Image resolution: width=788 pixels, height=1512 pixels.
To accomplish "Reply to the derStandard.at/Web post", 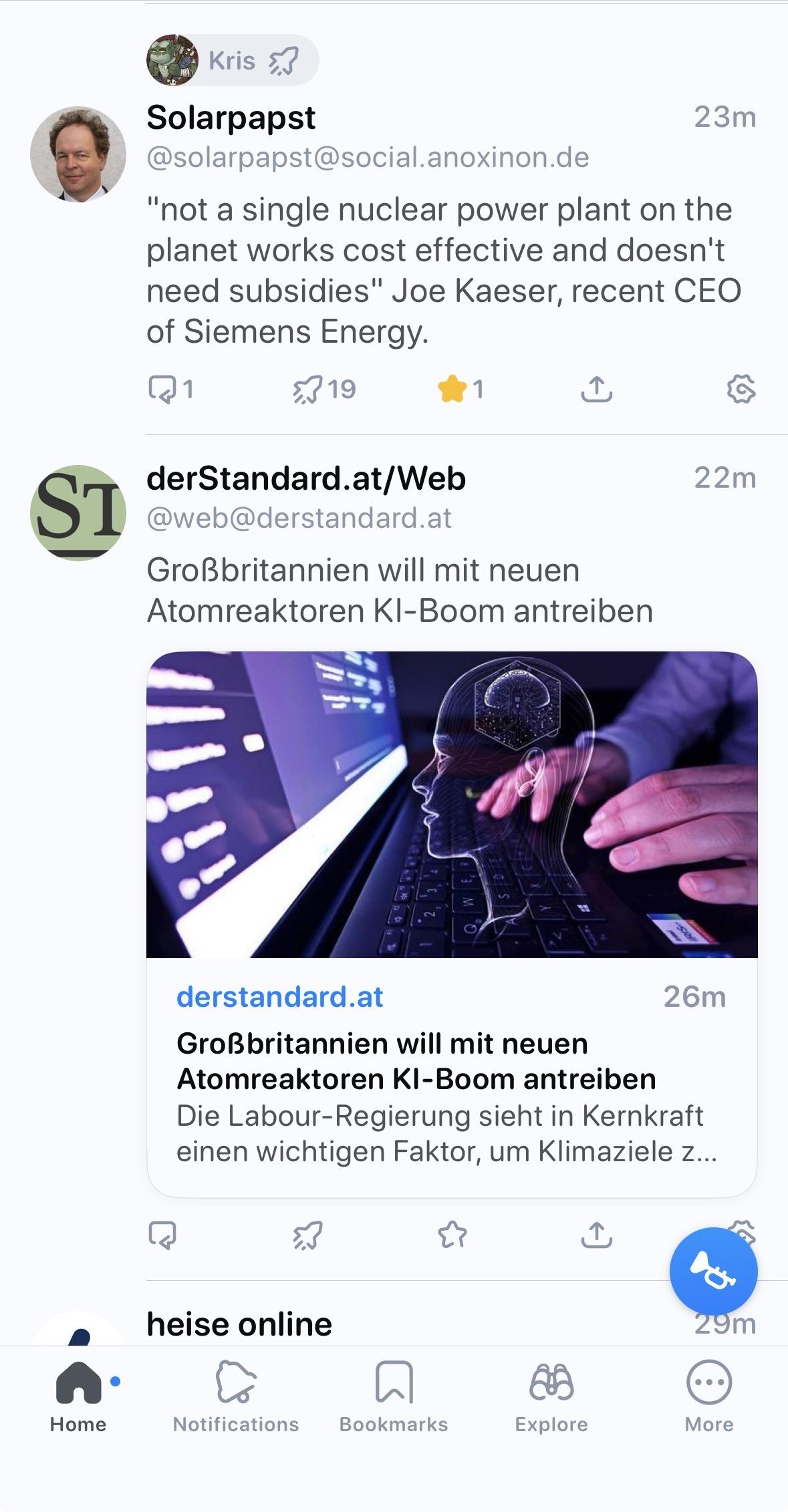I will click(162, 1235).
